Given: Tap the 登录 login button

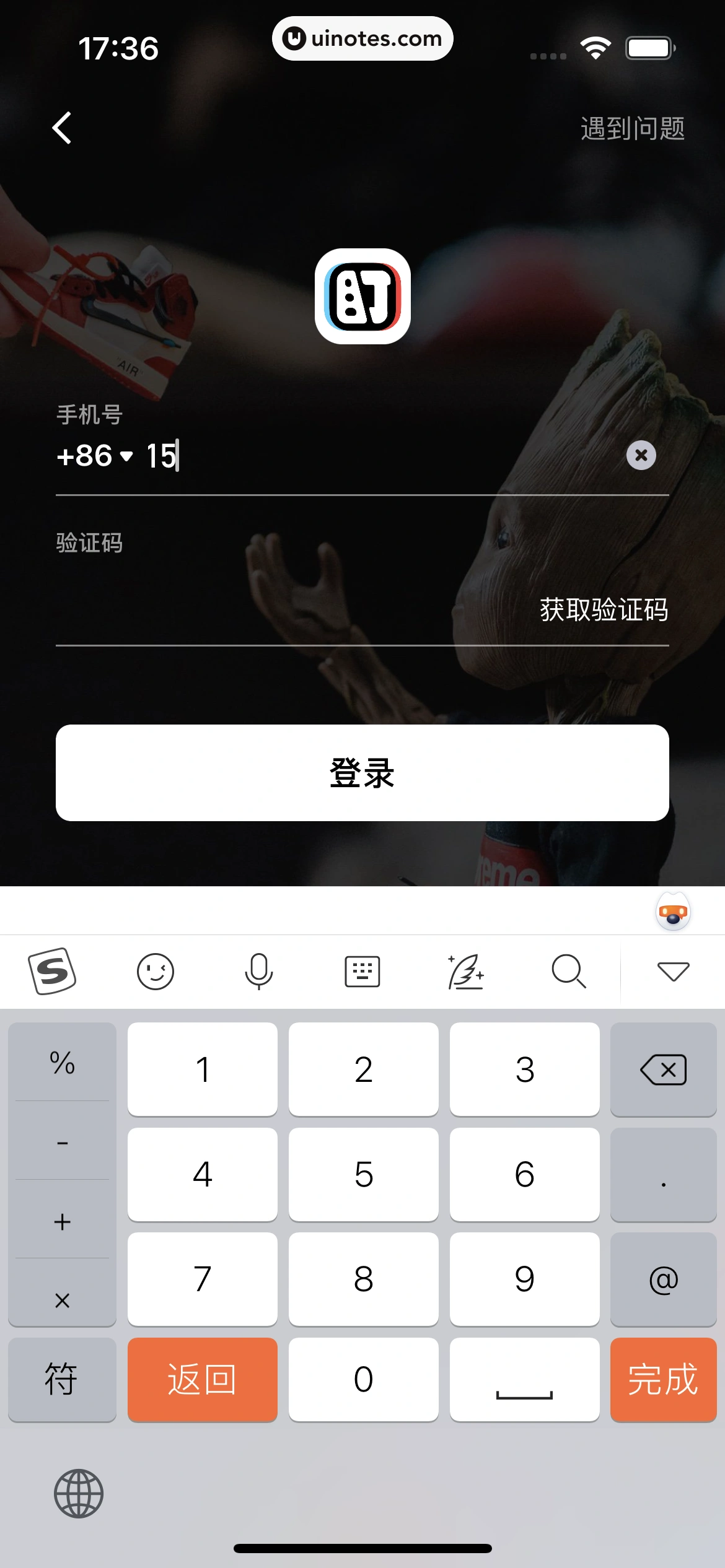Looking at the screenshot, I should (362, 773).
